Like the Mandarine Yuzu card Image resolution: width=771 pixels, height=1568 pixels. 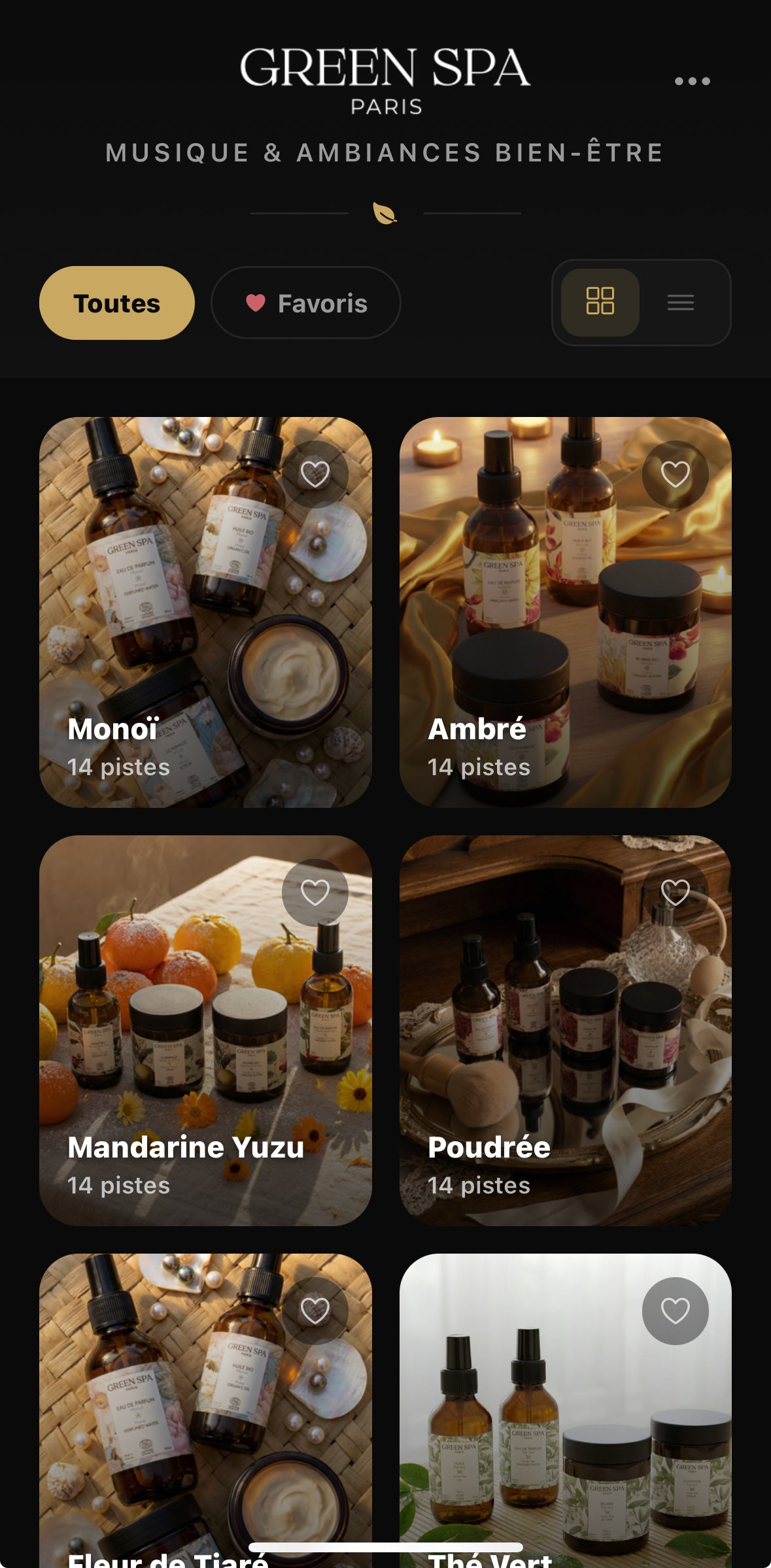pyautogui.click(x=315, y=892)
